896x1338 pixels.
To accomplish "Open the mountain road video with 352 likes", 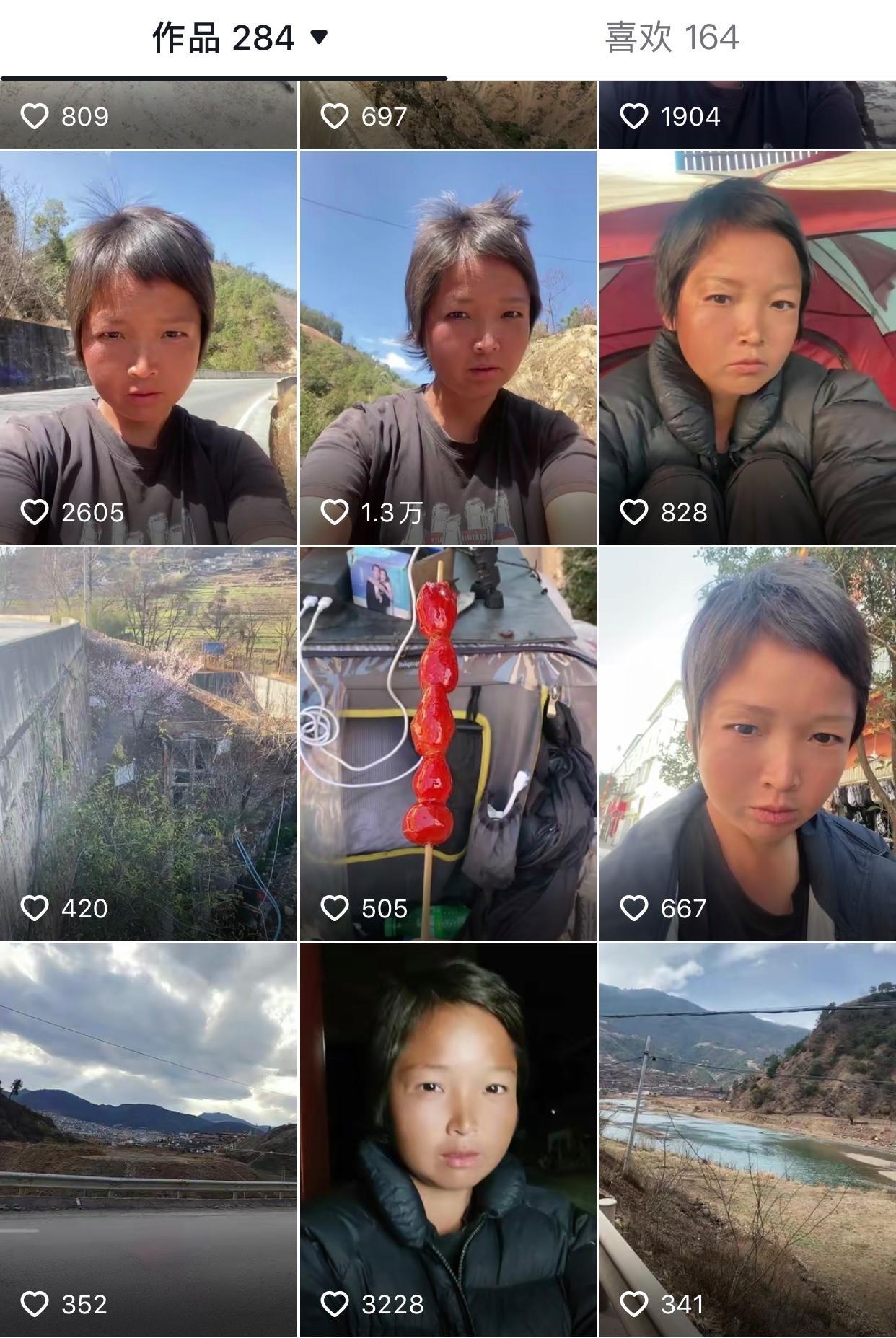I will point(148,1138).
